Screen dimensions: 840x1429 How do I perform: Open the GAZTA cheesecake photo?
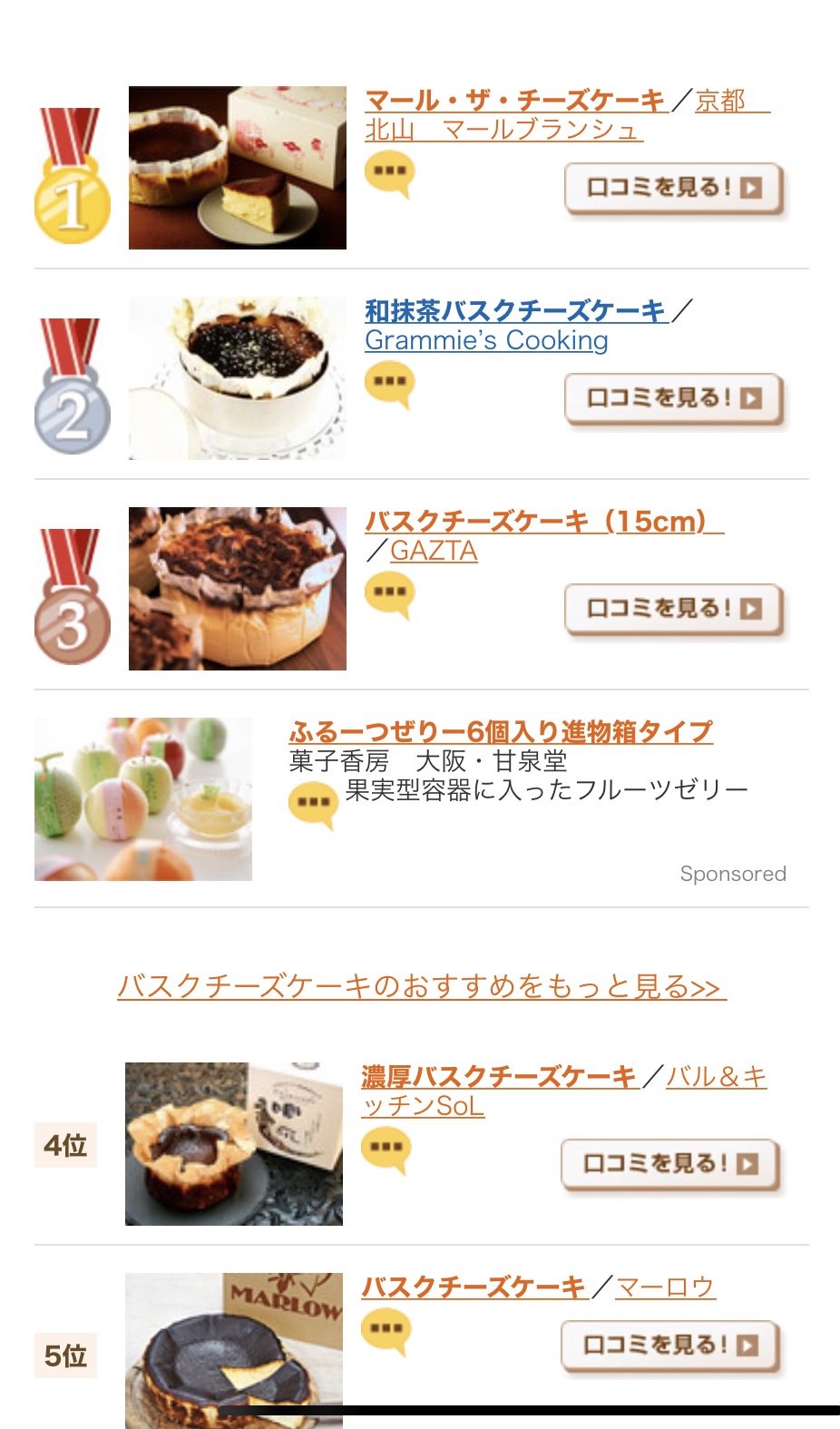(x=238, y=589)
